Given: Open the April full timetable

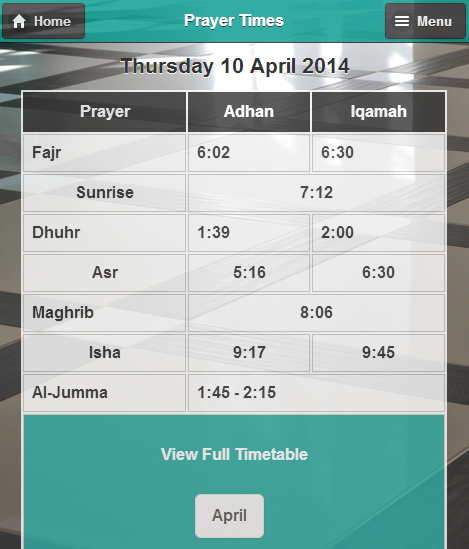Looking at the screenshot, I should (x=229, y=516).
